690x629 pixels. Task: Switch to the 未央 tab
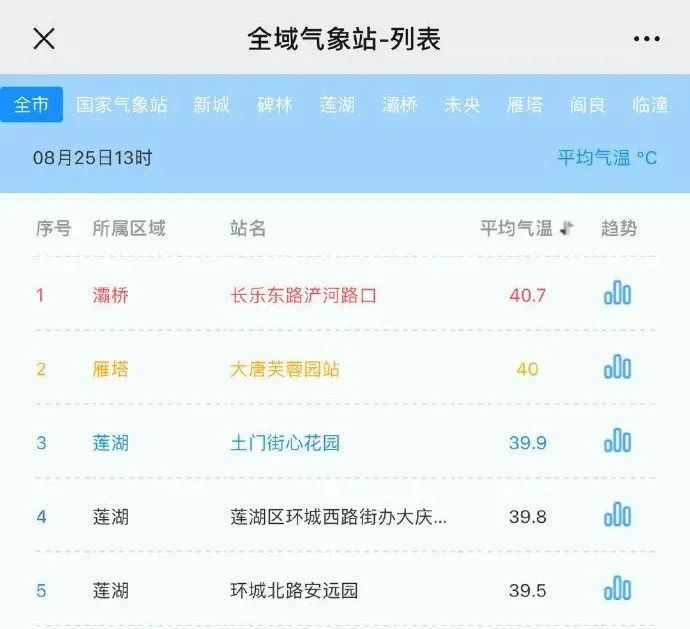(x=462, y=105)
